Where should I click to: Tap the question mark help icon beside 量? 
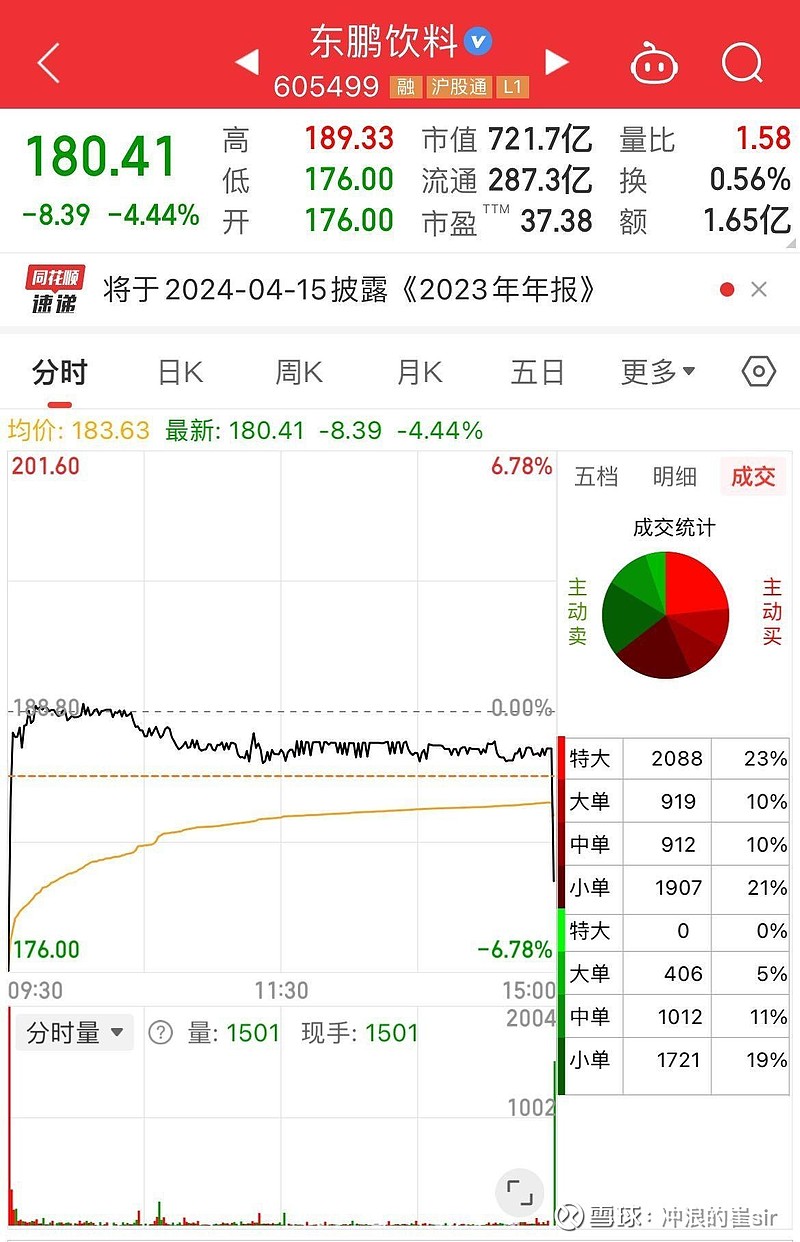(160, 1033)
